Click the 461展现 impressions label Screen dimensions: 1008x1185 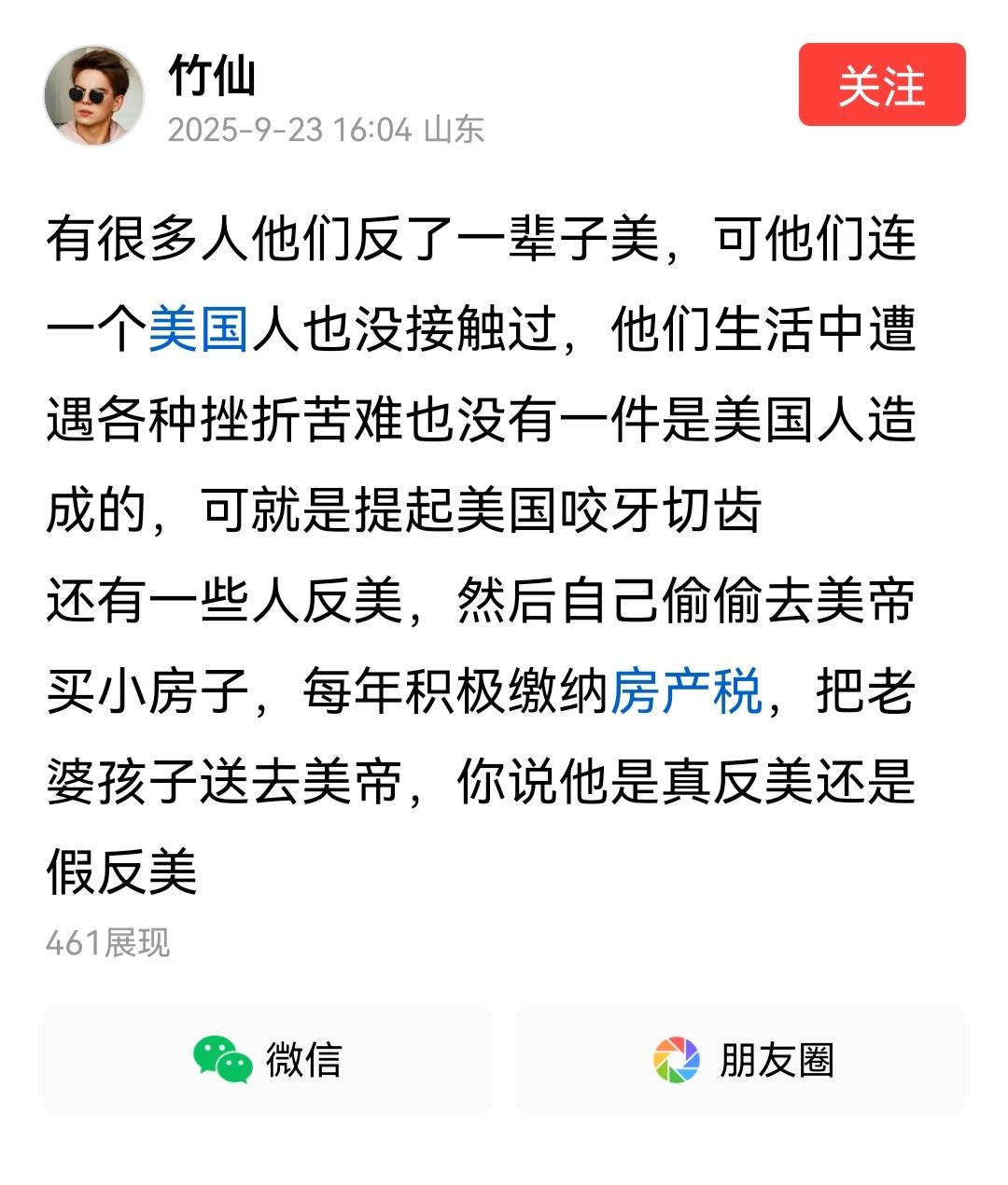point(107,942)
